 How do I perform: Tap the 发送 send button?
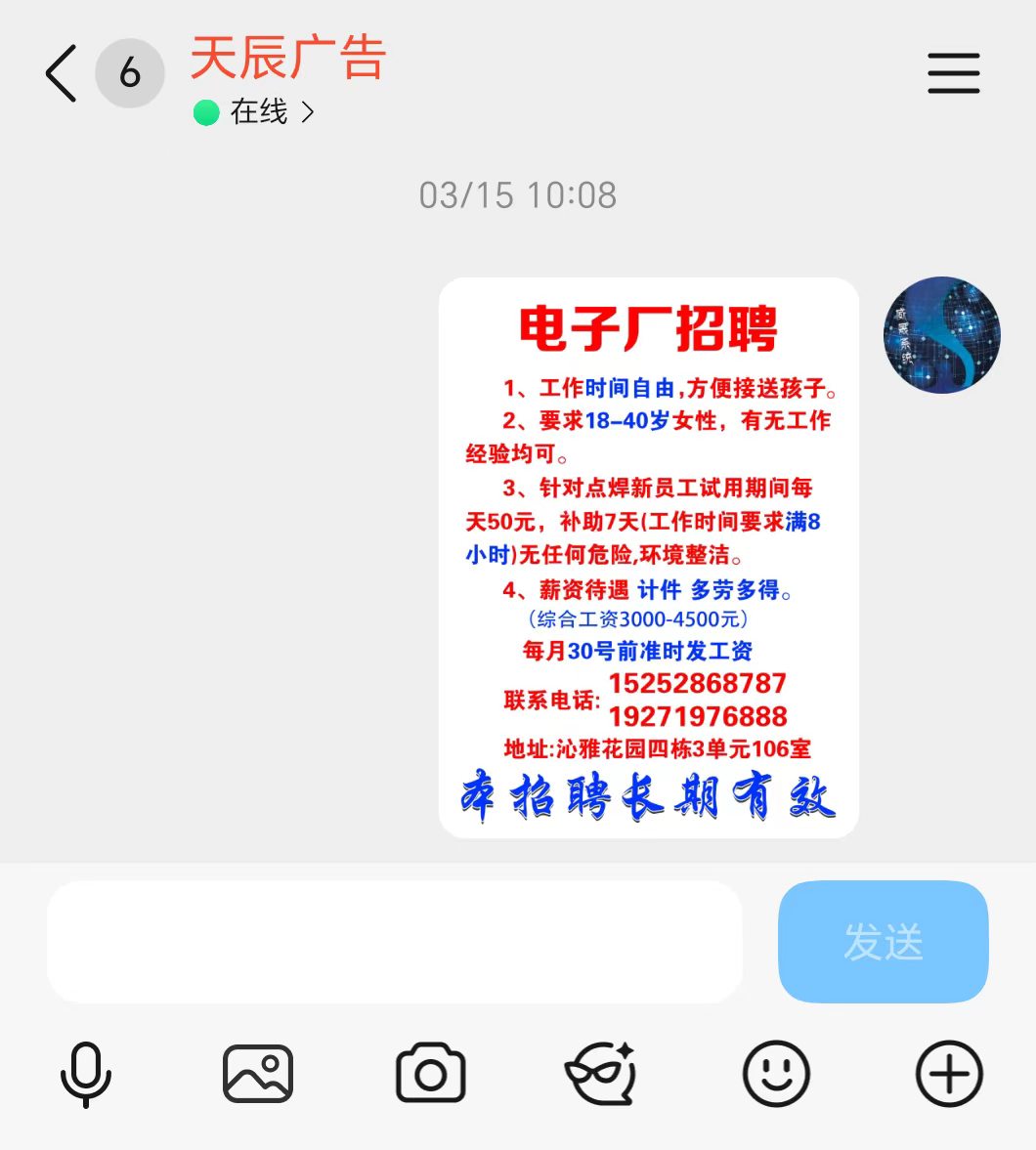pyautogui.click(x=883, y=942)
